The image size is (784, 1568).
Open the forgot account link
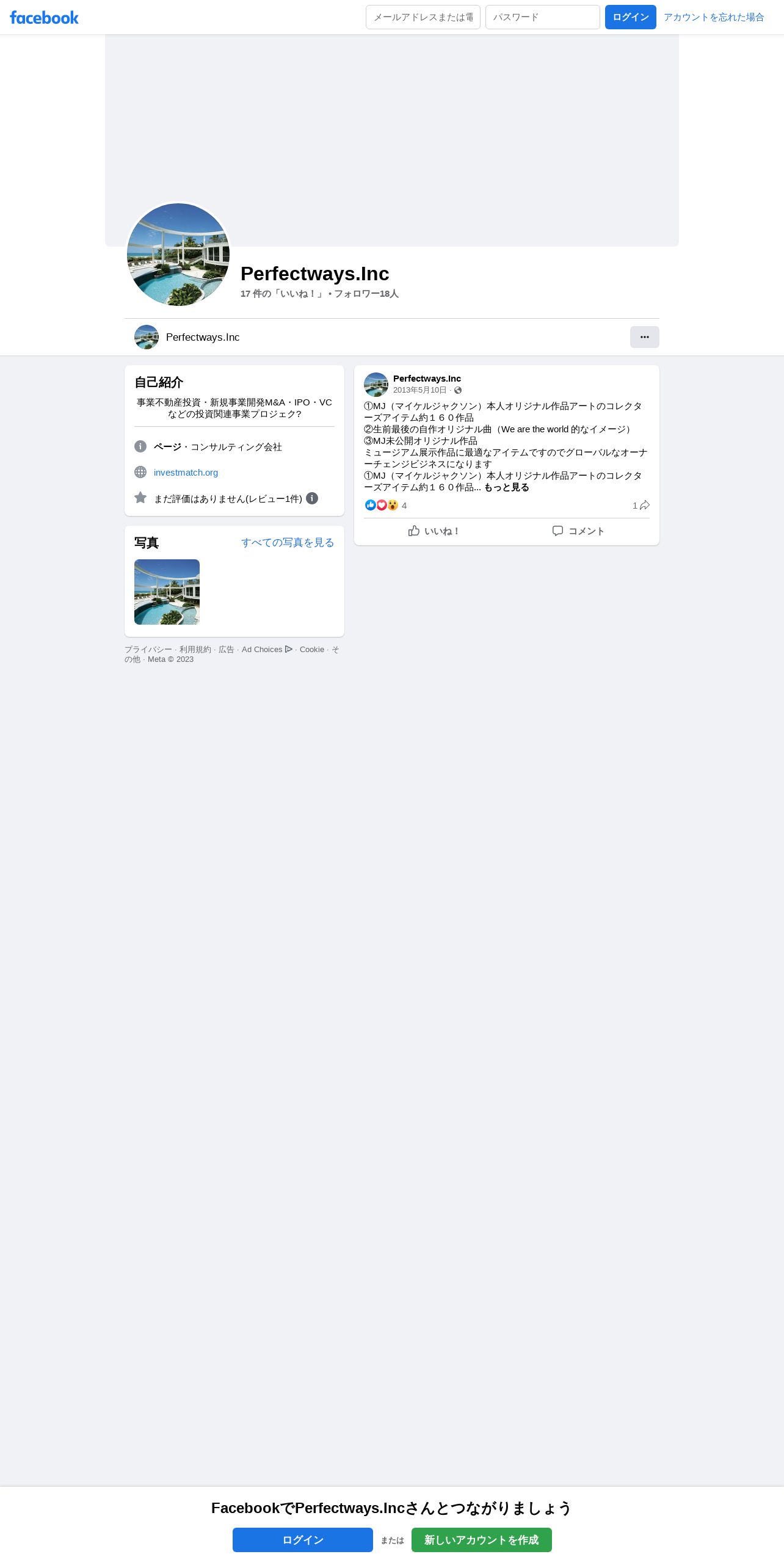(x=713, y=17)
